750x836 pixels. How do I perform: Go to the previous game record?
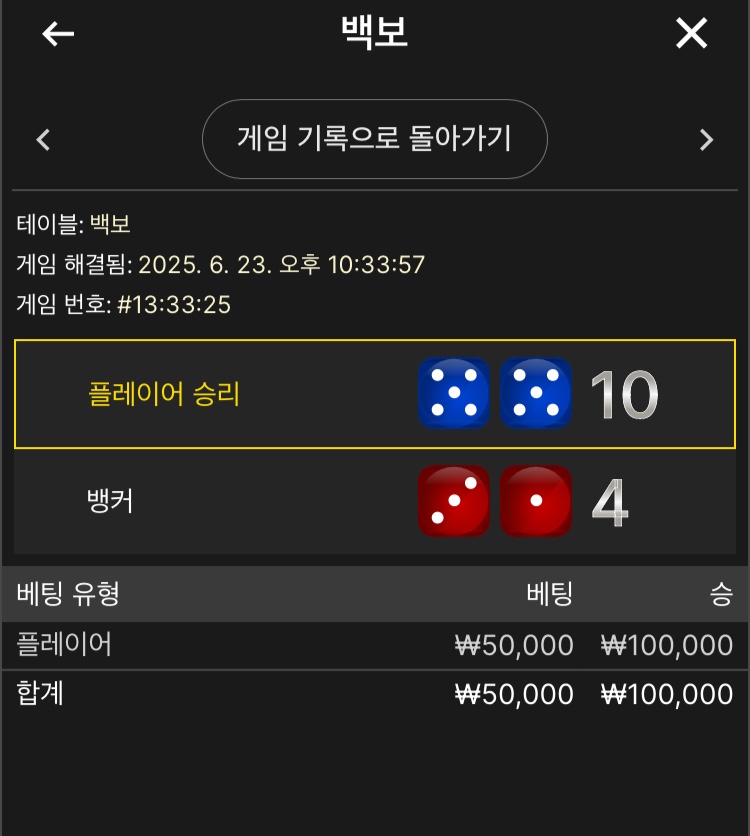(x=43, y=140)
